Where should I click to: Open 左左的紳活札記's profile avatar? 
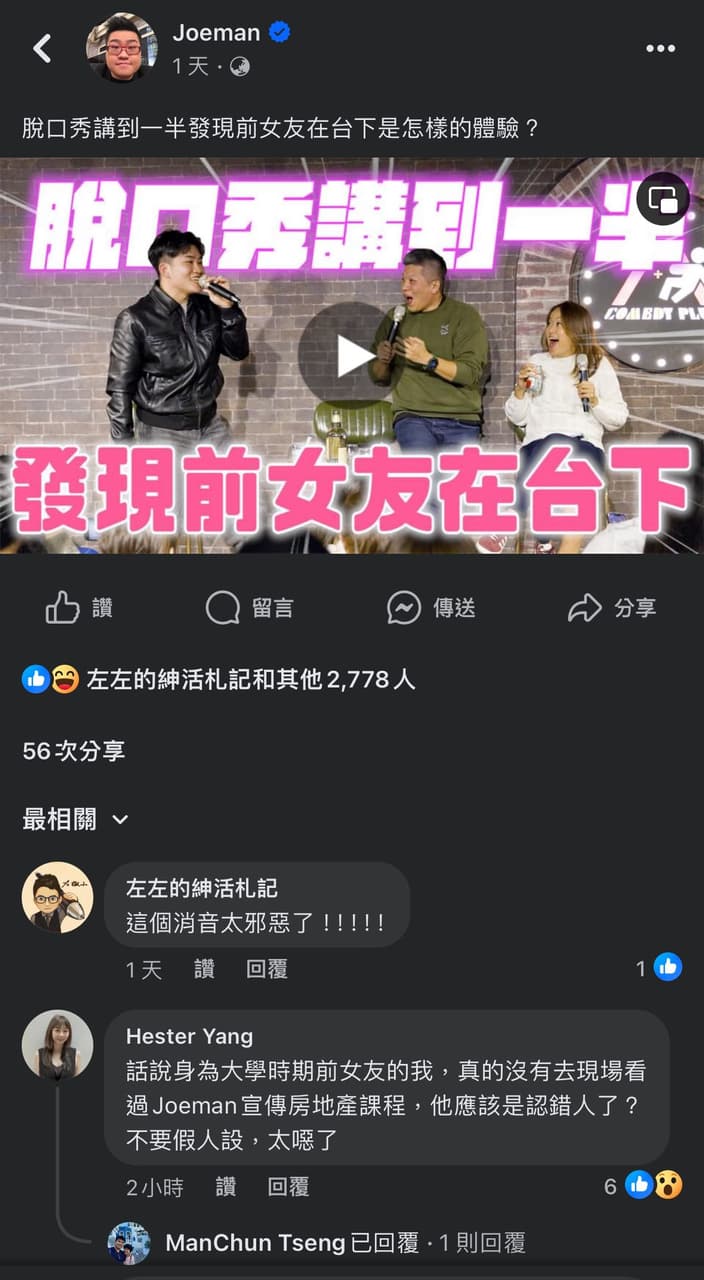[x=57, y=897]
